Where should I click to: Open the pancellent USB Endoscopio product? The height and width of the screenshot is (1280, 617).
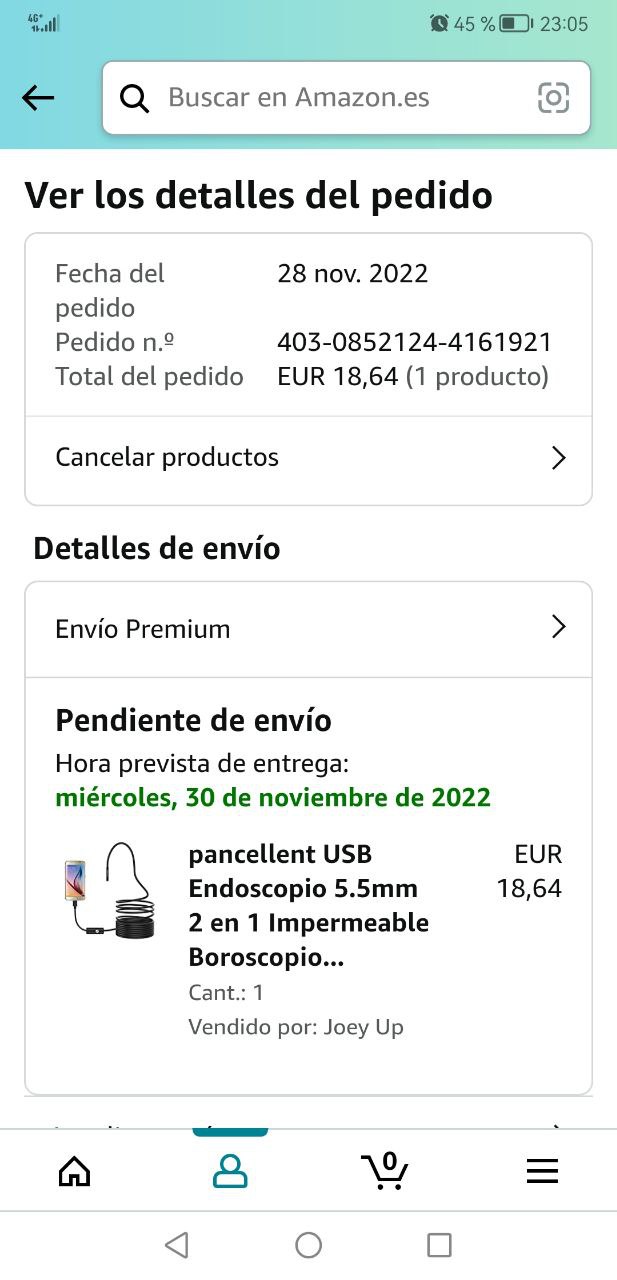pyautogui.click(x=308, y=906)
